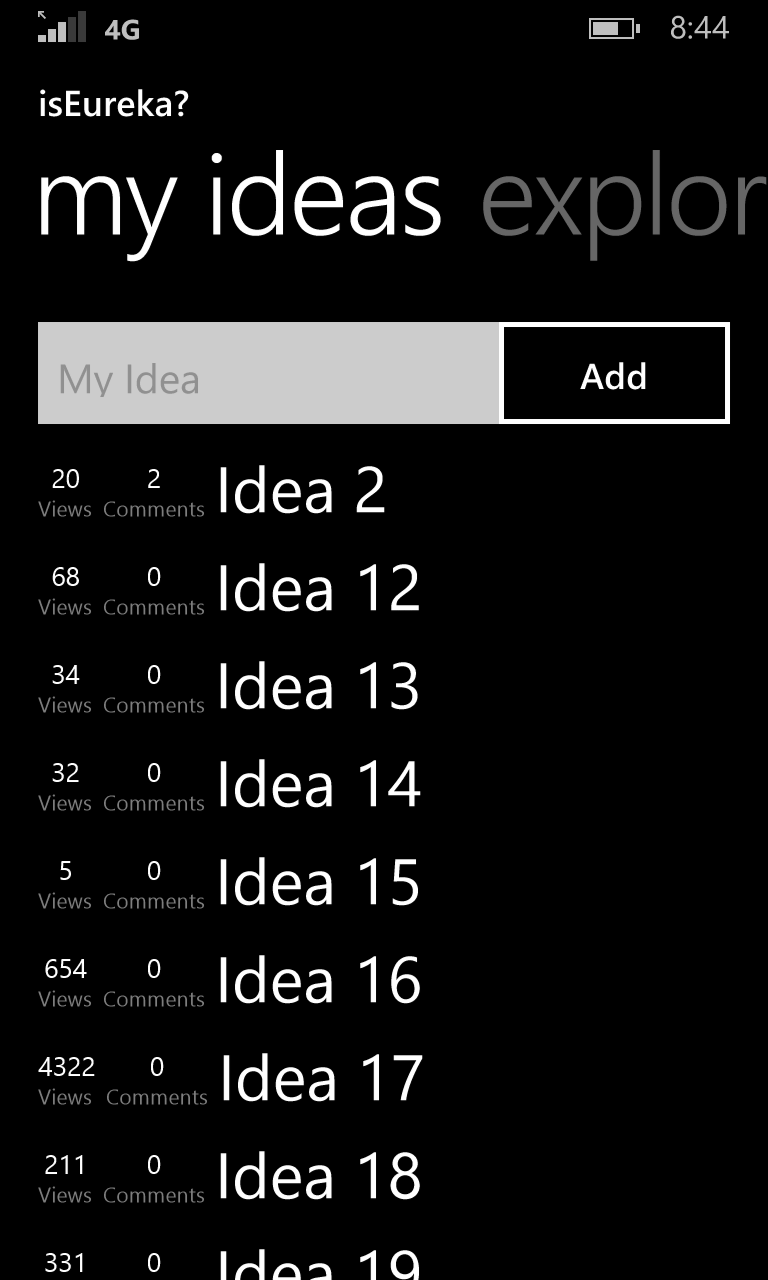Image resolution: width=768 pixels, height=1280 pixels.
Task: Open Idea 17 with 4322 views
Action: (x=321, y=1078)
